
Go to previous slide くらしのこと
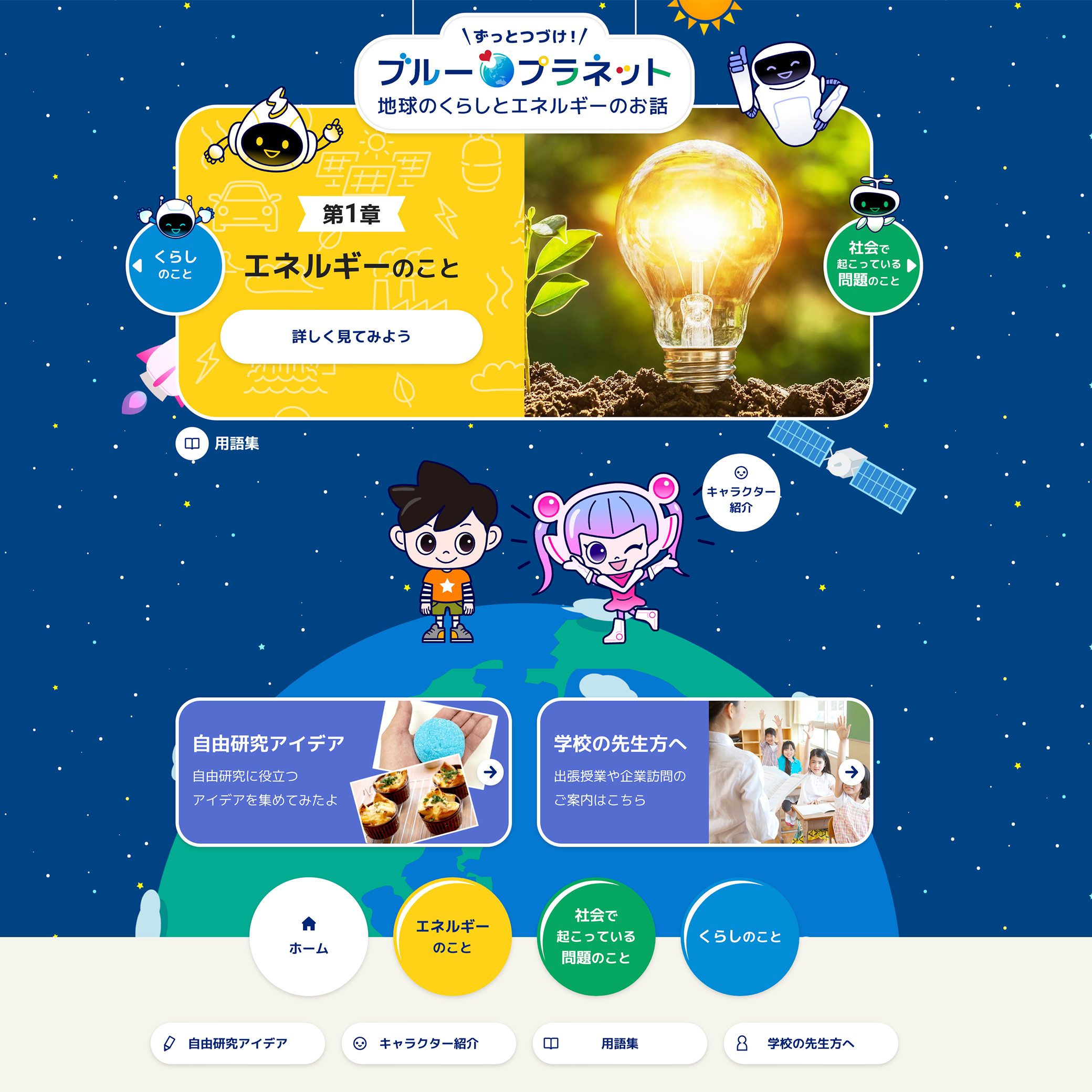click(174, 266)
